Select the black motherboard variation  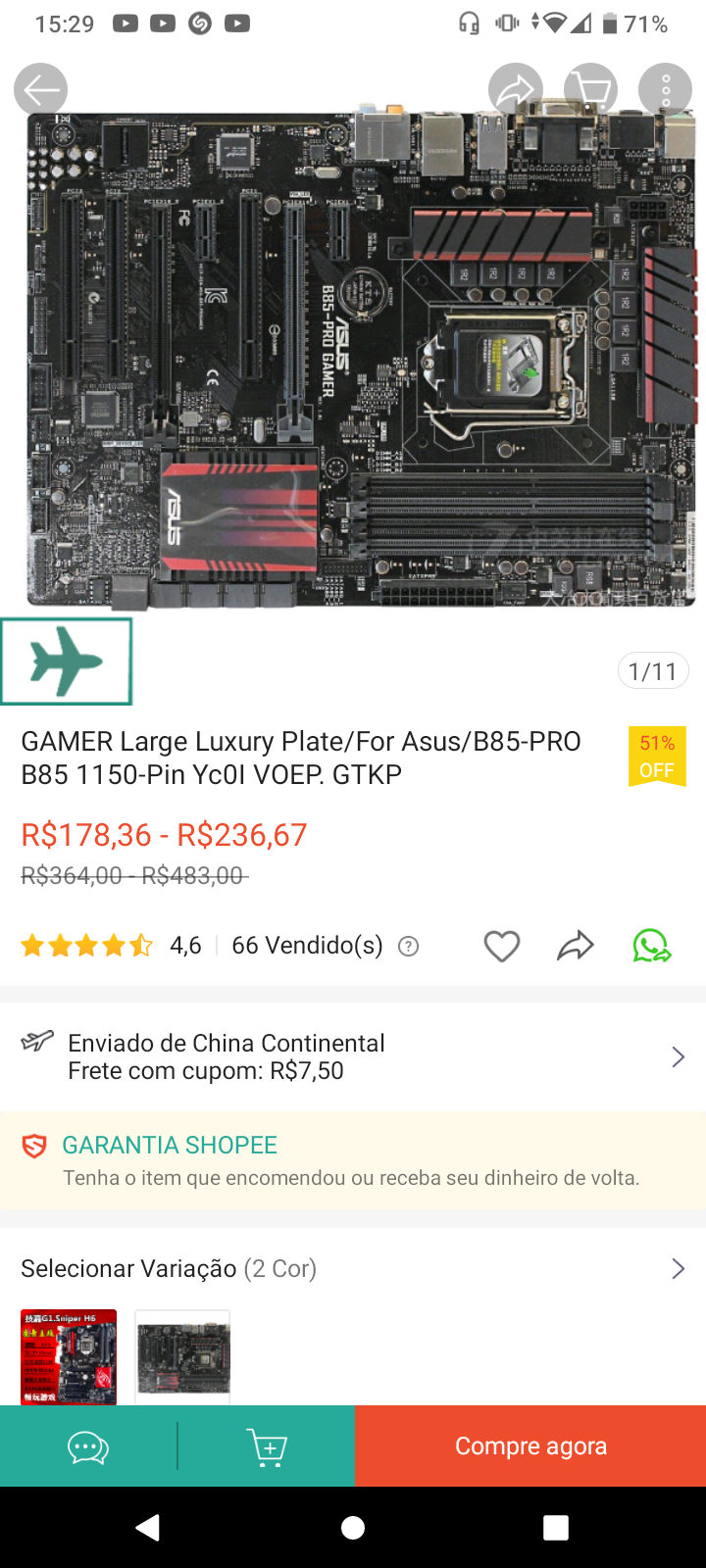182,1356
